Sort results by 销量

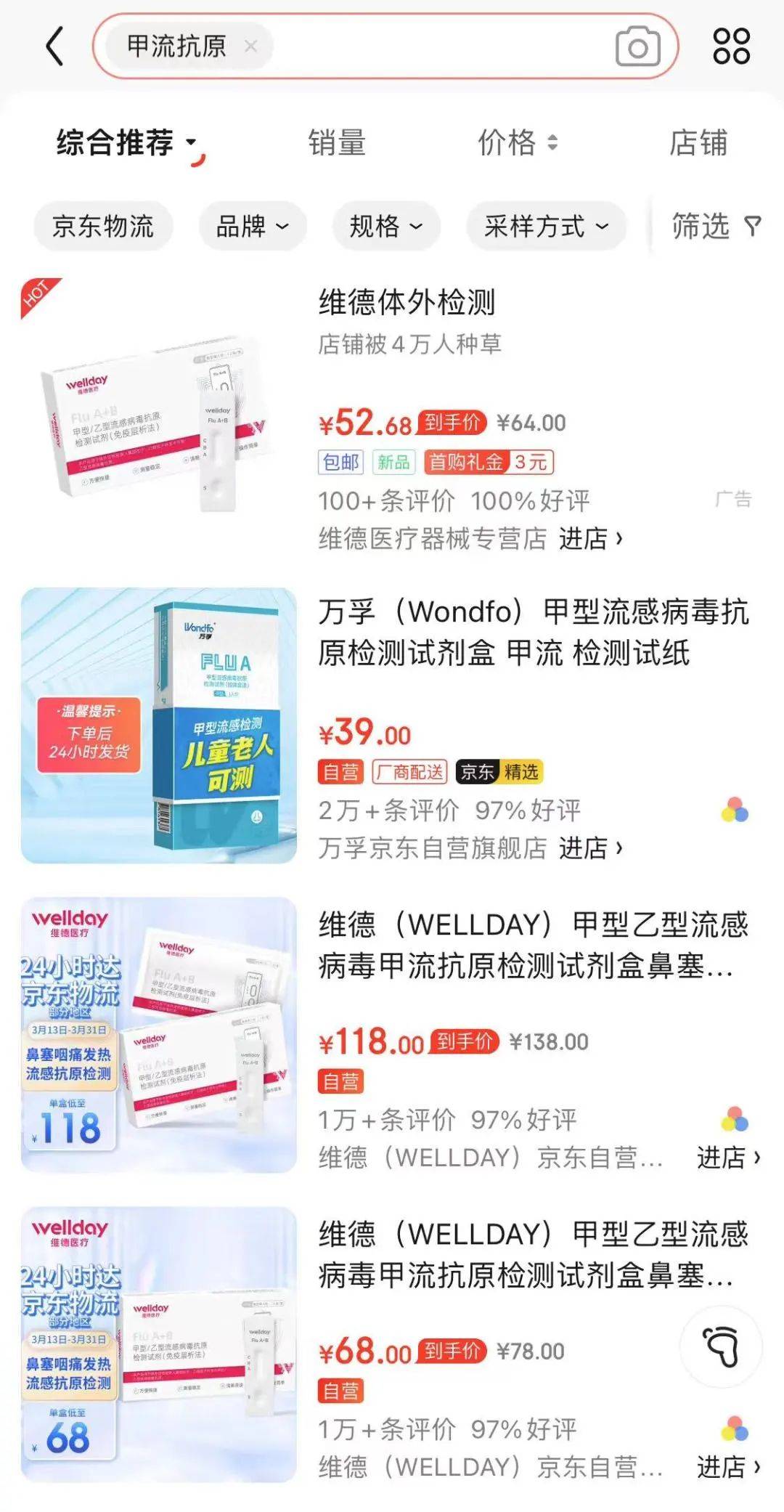click(x=337, y=143)
